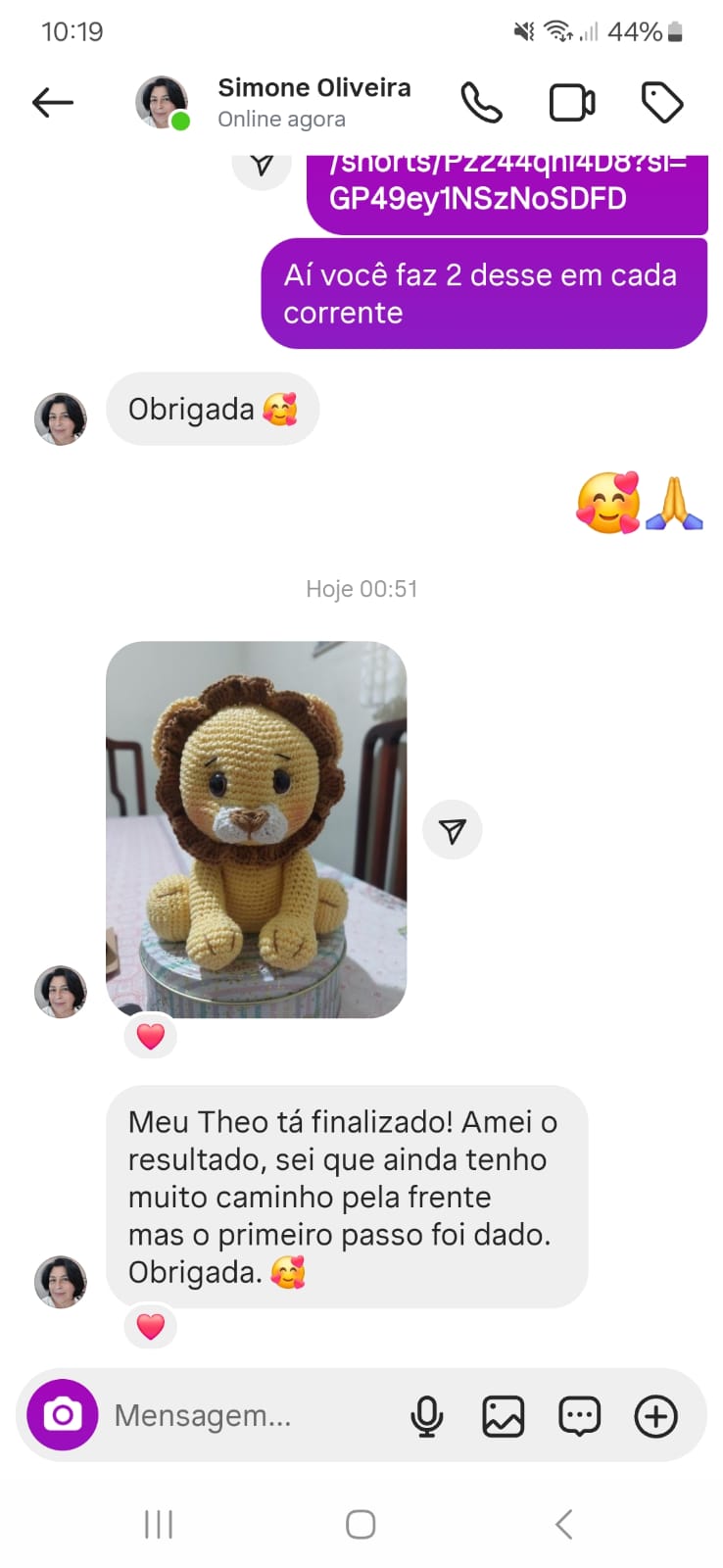
Task: Tap the heart reaction on the Theo message
Action: click(x=149, y=1327)
